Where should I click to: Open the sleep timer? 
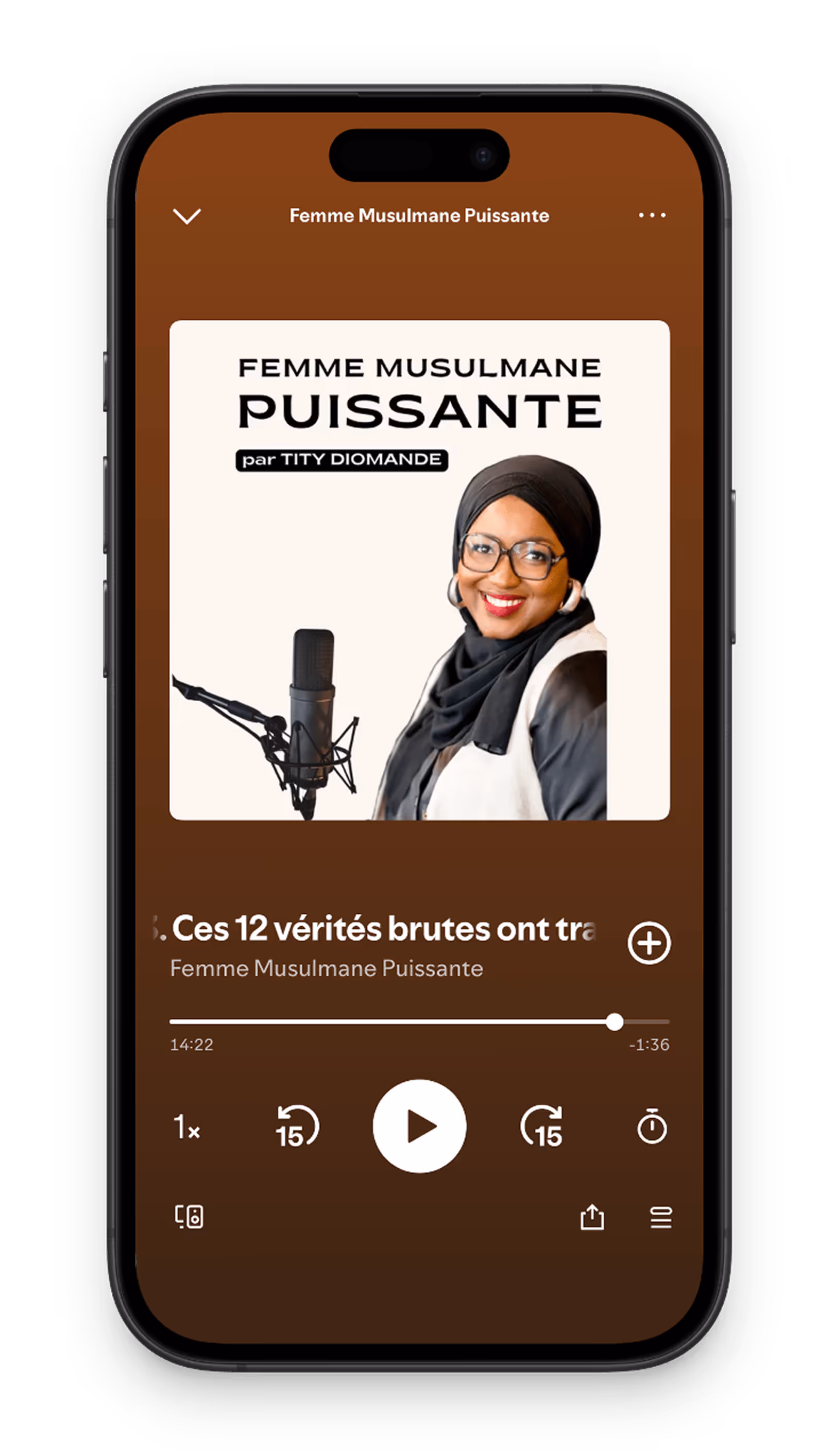[652, 1126]
